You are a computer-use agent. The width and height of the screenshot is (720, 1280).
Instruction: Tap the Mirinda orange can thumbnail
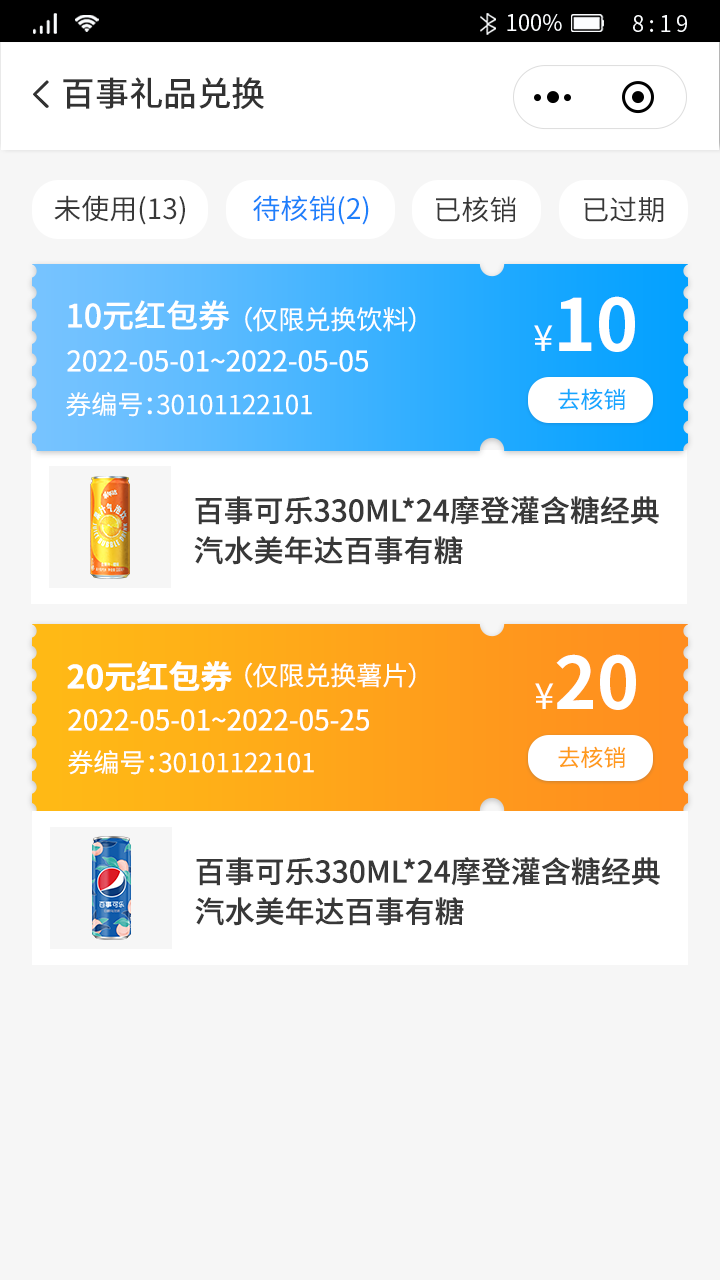(110, 527)
